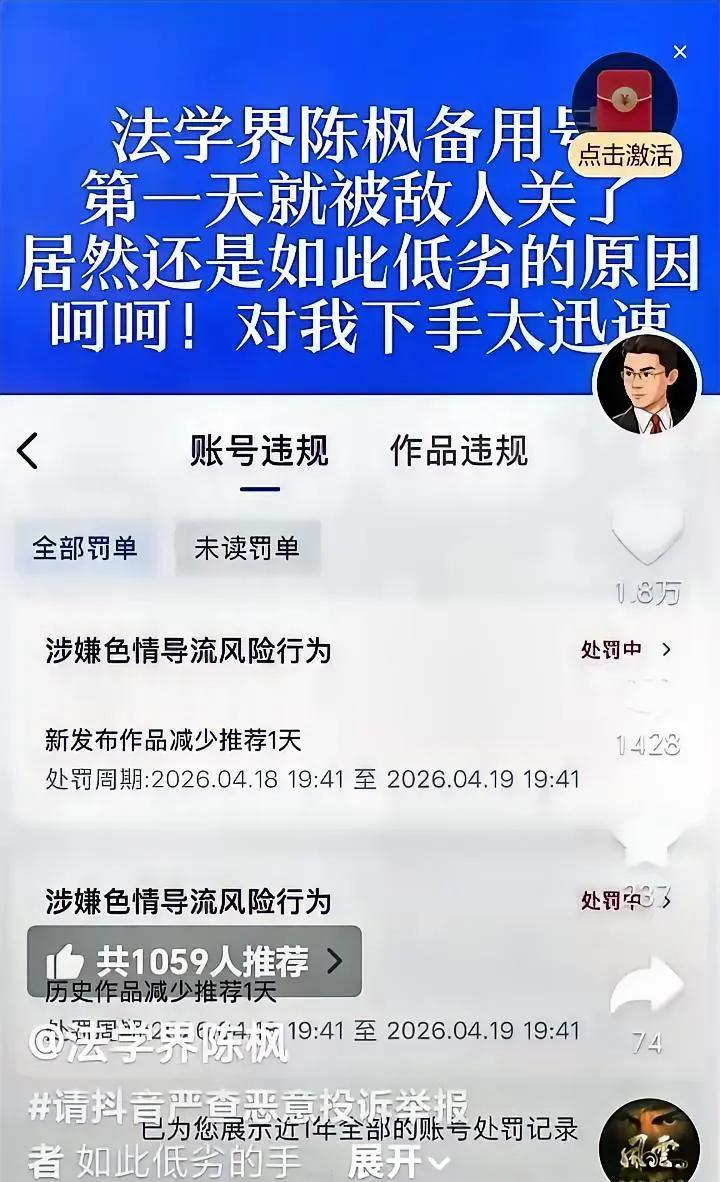Switch to the 作品违规 tab
Image resolution: width=720 pixels, height=1182 pixels.
[462, 452]
